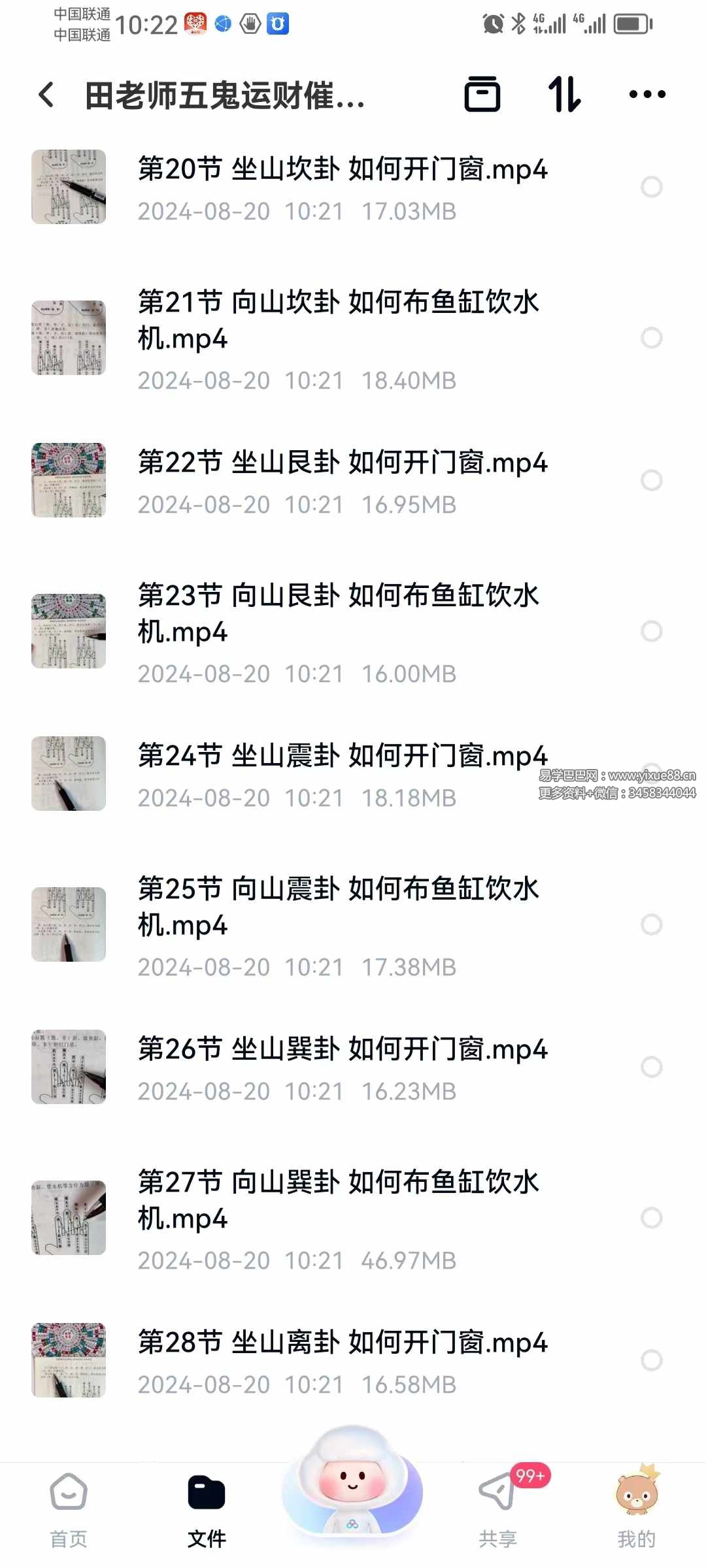Viewport: 706px width, 1568px height.
Task: Open 第27节 向山巽卦 如何布鱼缸饮水机.mp4
Action: click(338, 1200)
